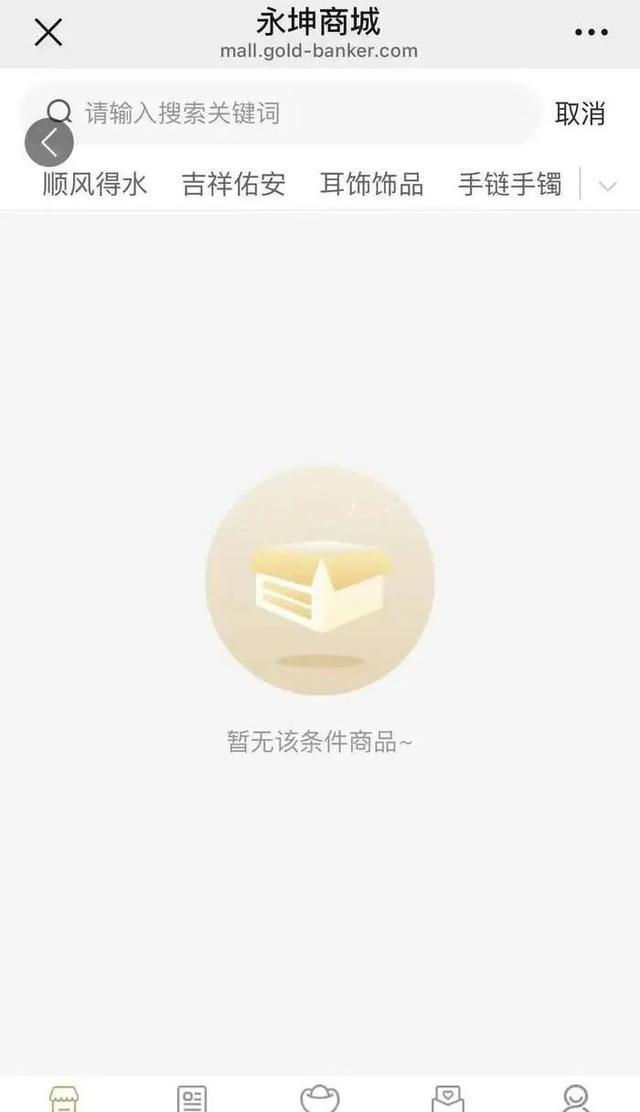Open the heart envelope bottom tab
Image resolution: width=640 pixels, height=1112 pixels.
447,1098
